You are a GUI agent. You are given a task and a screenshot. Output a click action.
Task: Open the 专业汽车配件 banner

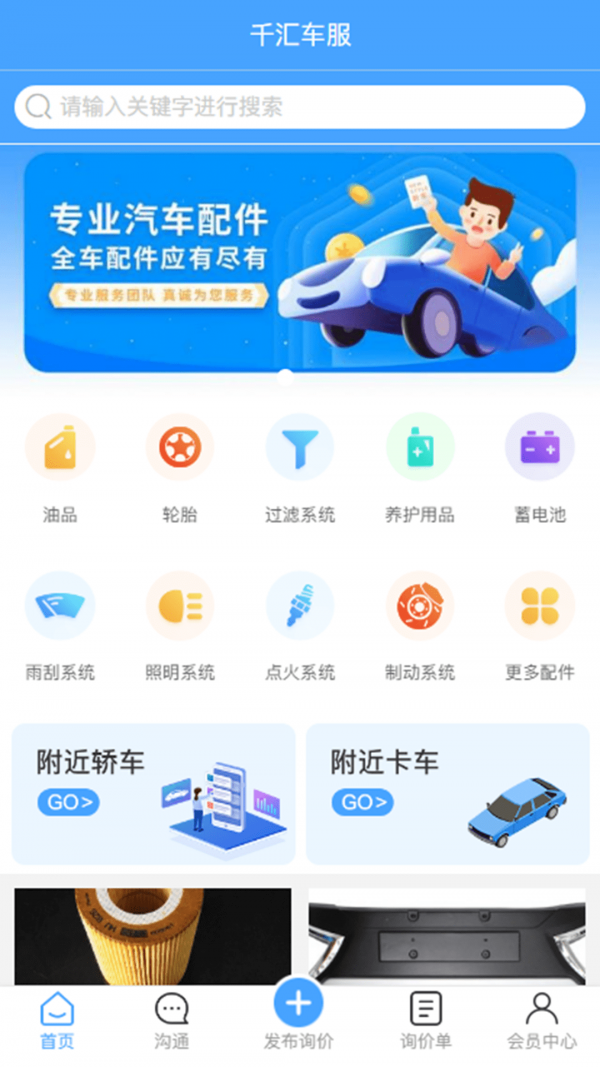300,262
